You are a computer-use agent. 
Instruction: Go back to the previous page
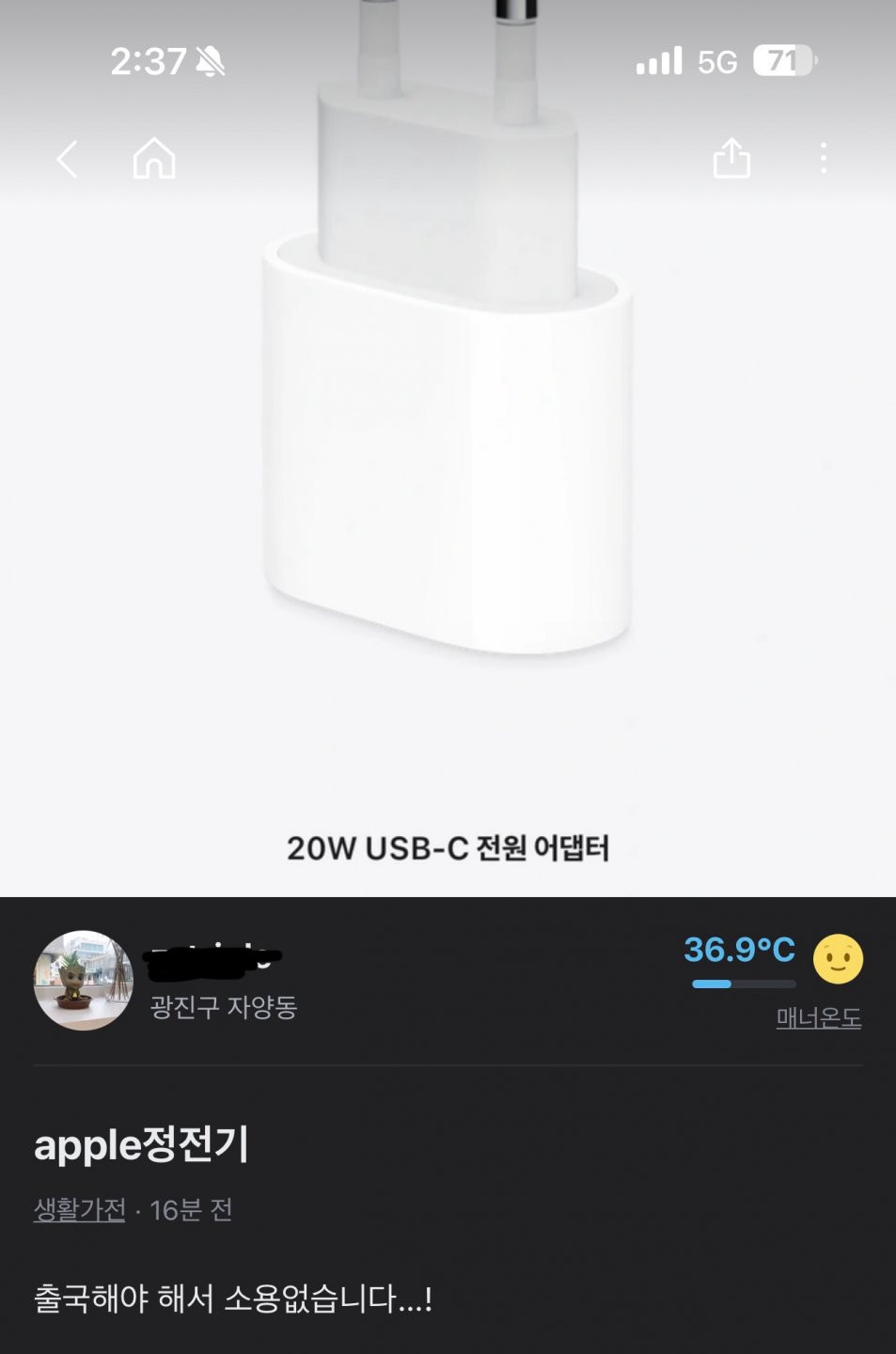tap(67, 159)
